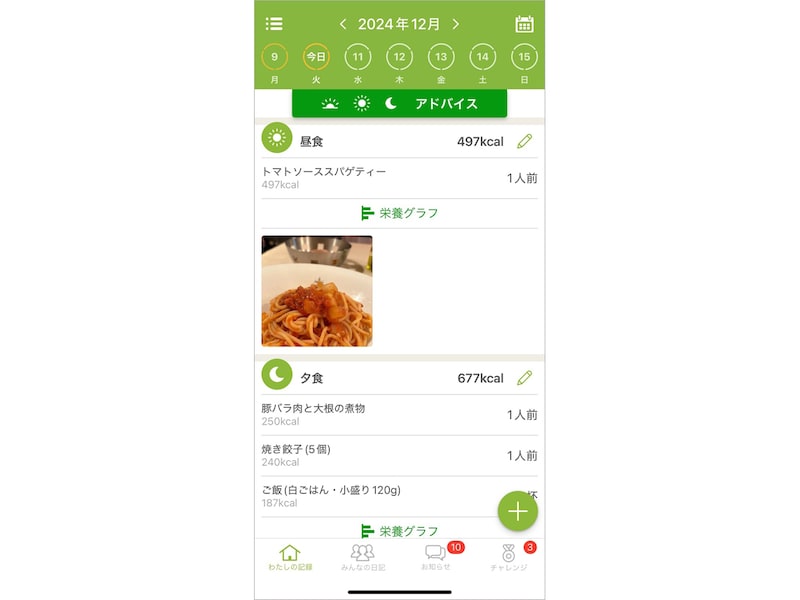Select day 14 Saturday

(x=483, y=57)
